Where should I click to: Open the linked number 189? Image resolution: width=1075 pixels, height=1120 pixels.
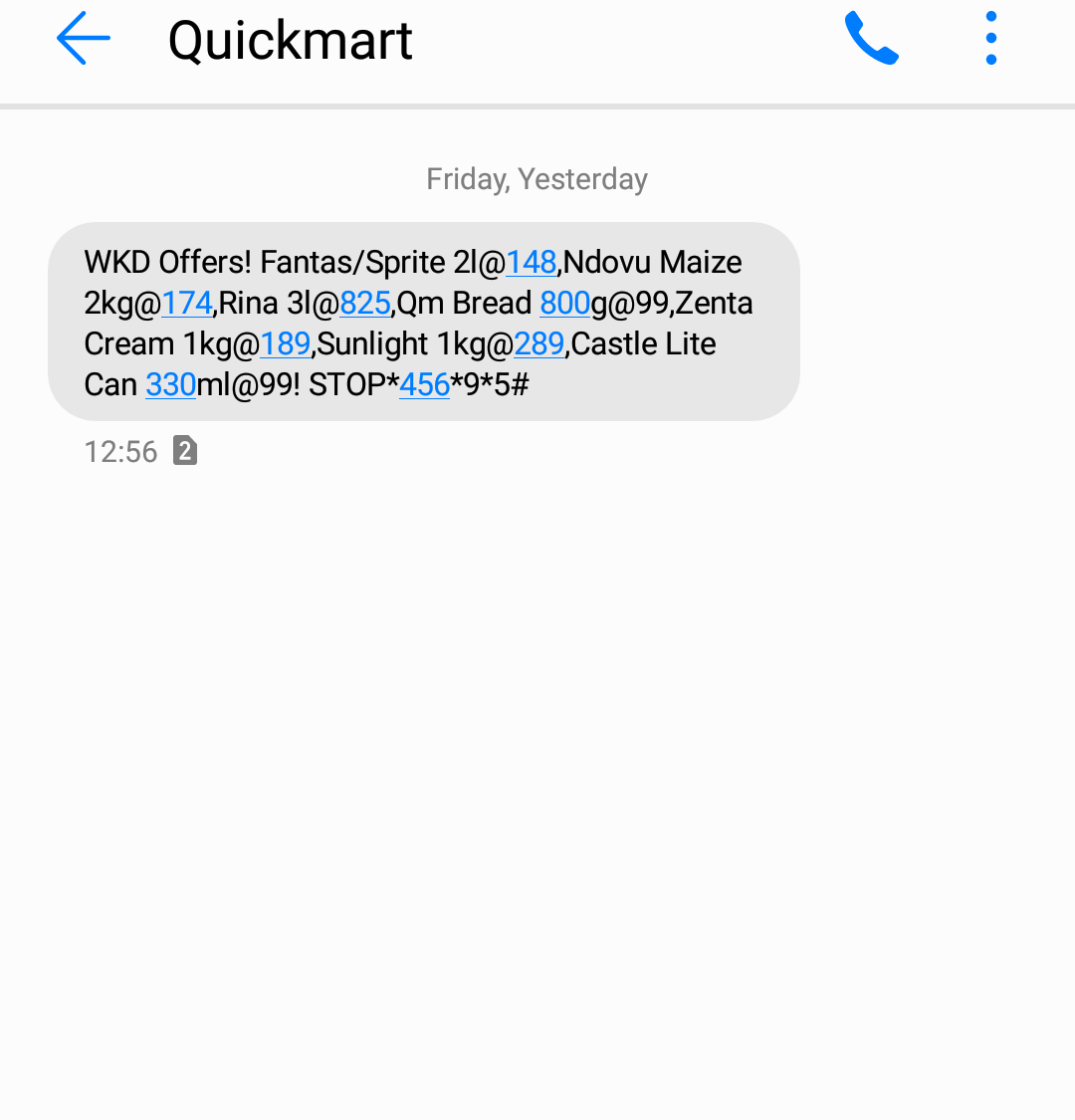tap(286, 344)
